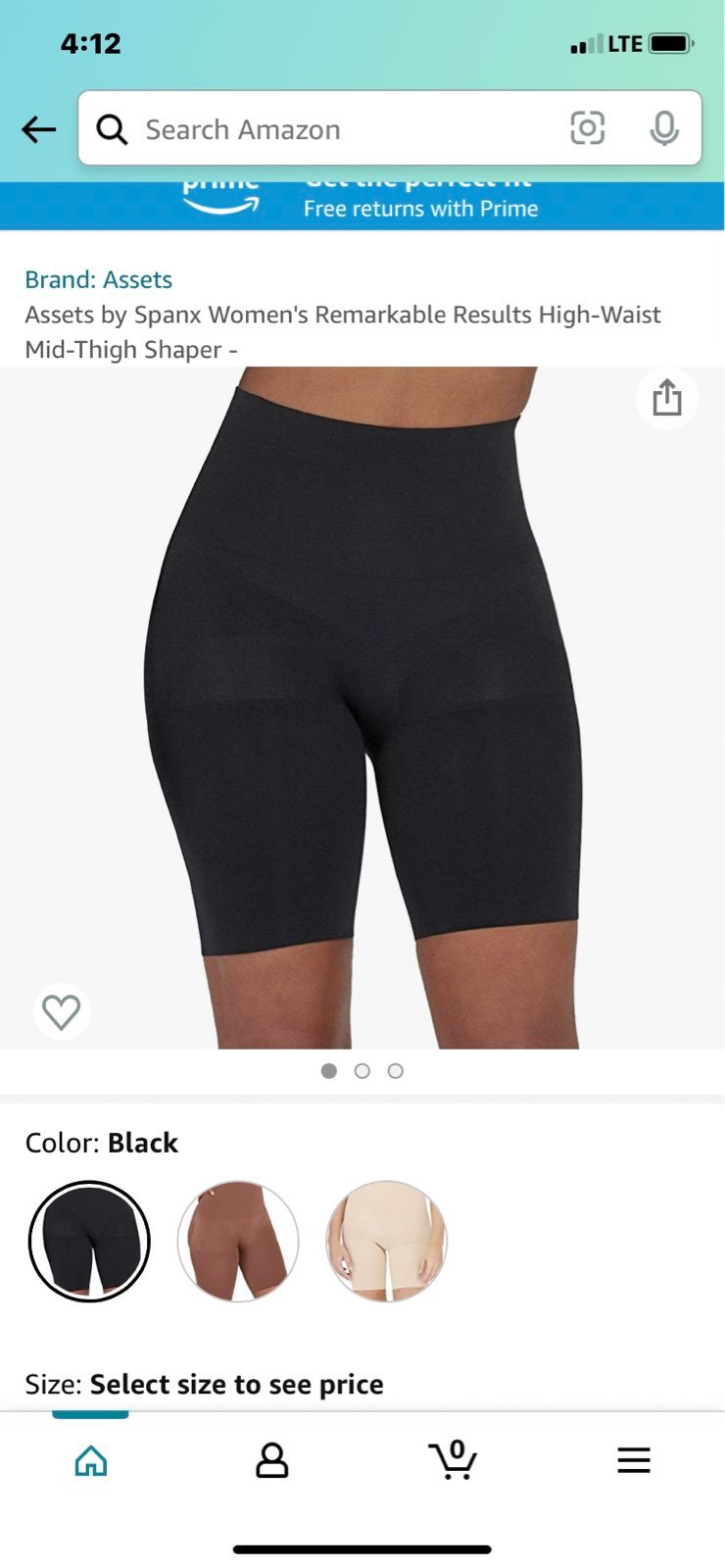Open the account profile tab
Image resolution: width=725 pixels, height=1568 pixels.
click(271, 1460)
